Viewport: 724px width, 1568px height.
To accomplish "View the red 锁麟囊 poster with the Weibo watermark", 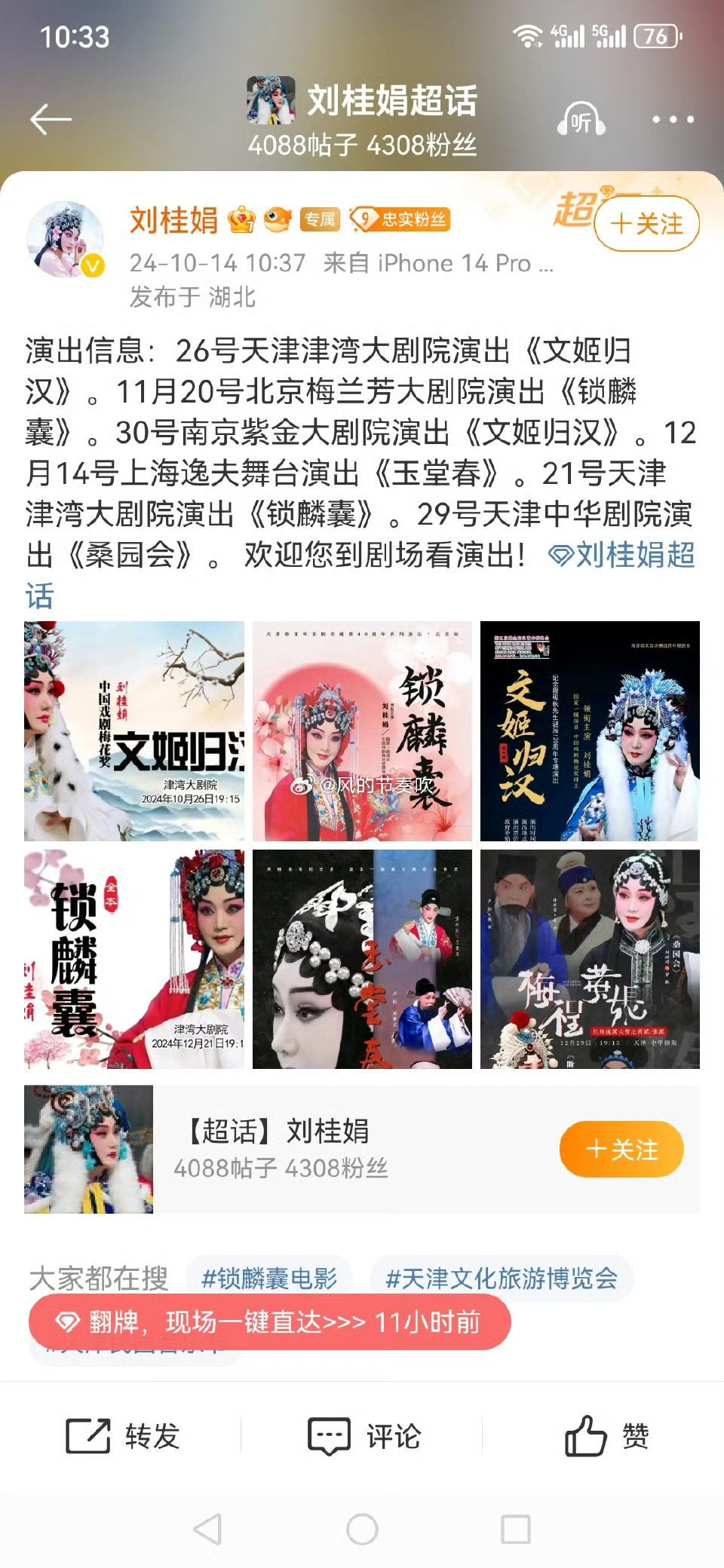I will 362,730.
